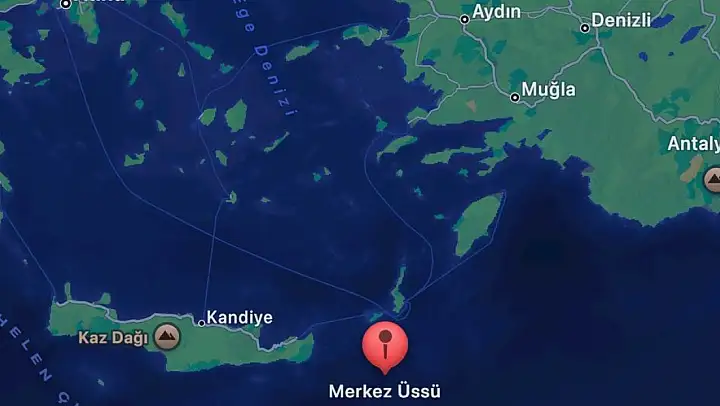This screenshot has height=406, width=720.
Task: Tap the red Merkez Üssü pin
Action: tap(386, 343)
